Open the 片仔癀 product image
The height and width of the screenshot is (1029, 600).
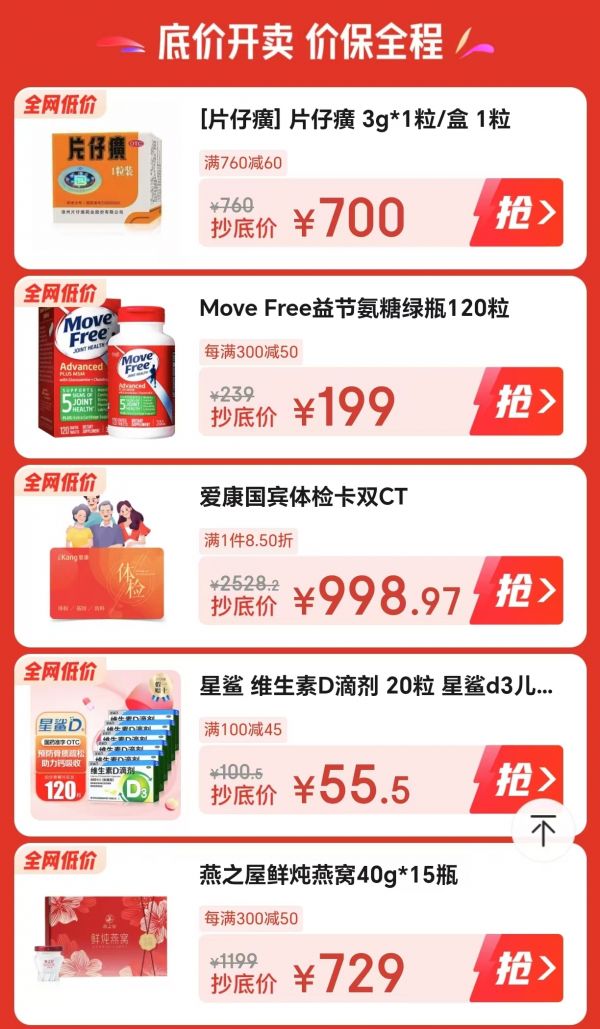[x=106, y=178]
